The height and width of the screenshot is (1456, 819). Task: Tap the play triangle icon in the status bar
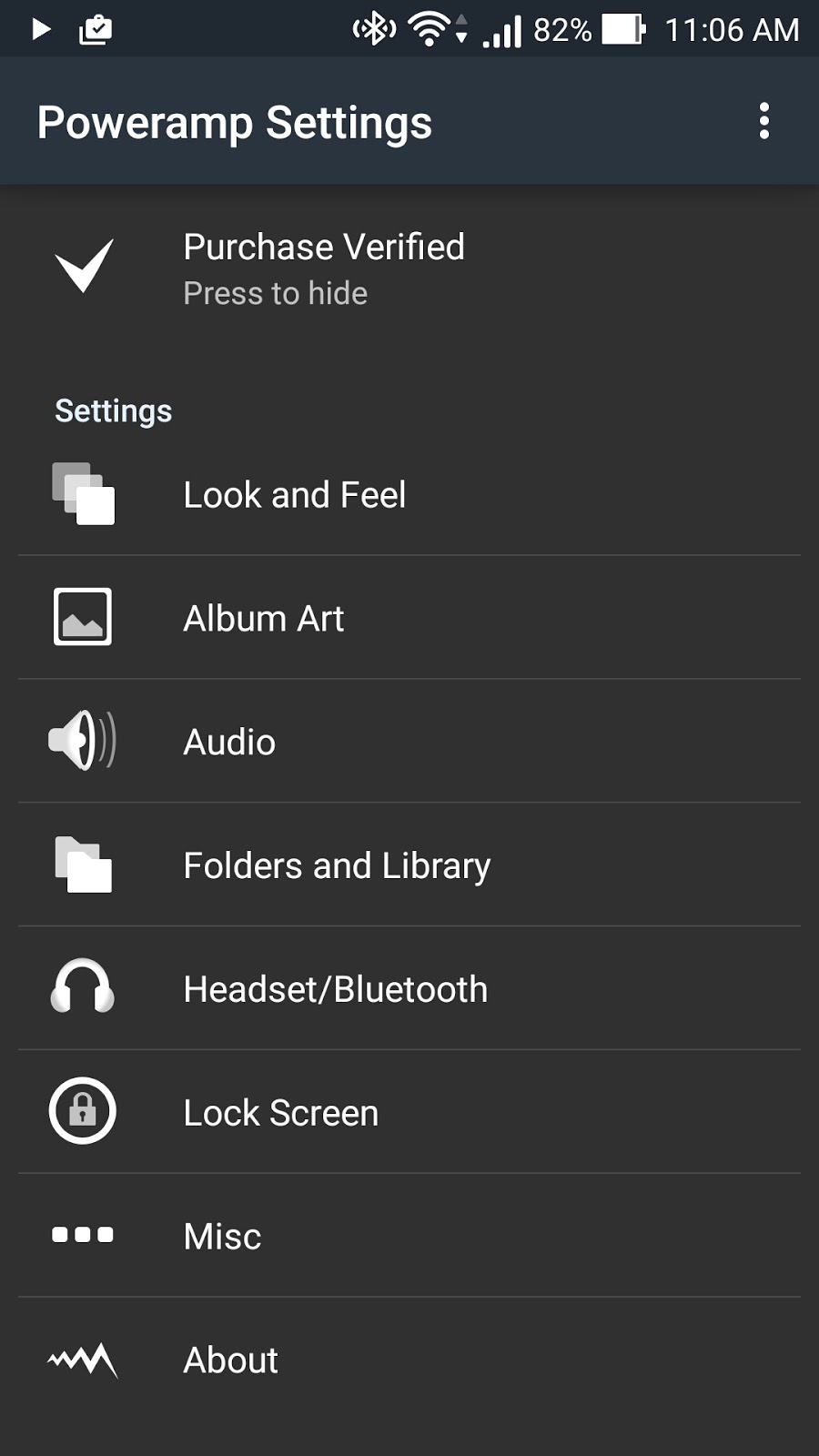coord(40,28)
